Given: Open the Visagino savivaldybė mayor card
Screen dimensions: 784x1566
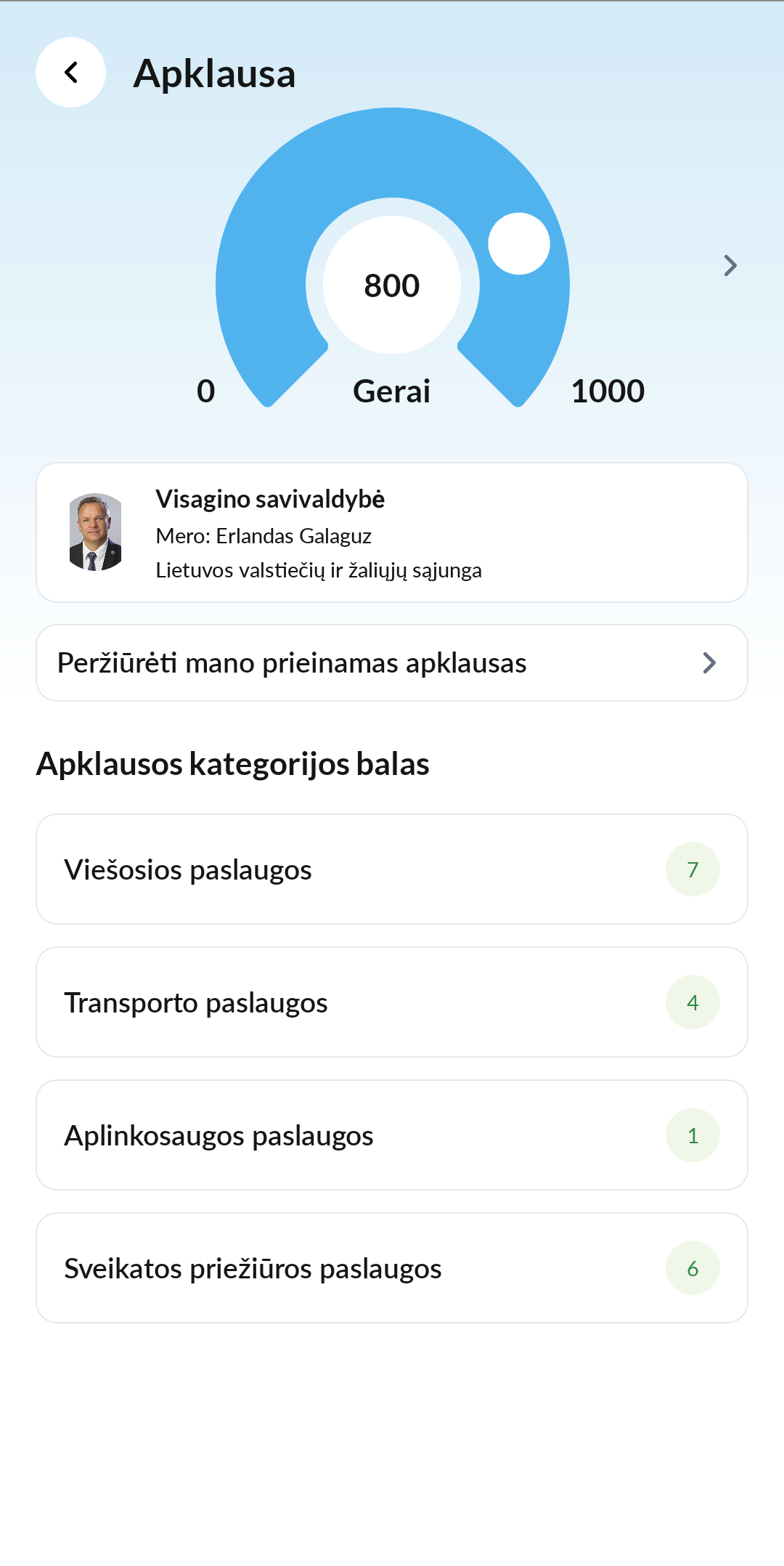Looking at the screenshot, I should point(392,532).
